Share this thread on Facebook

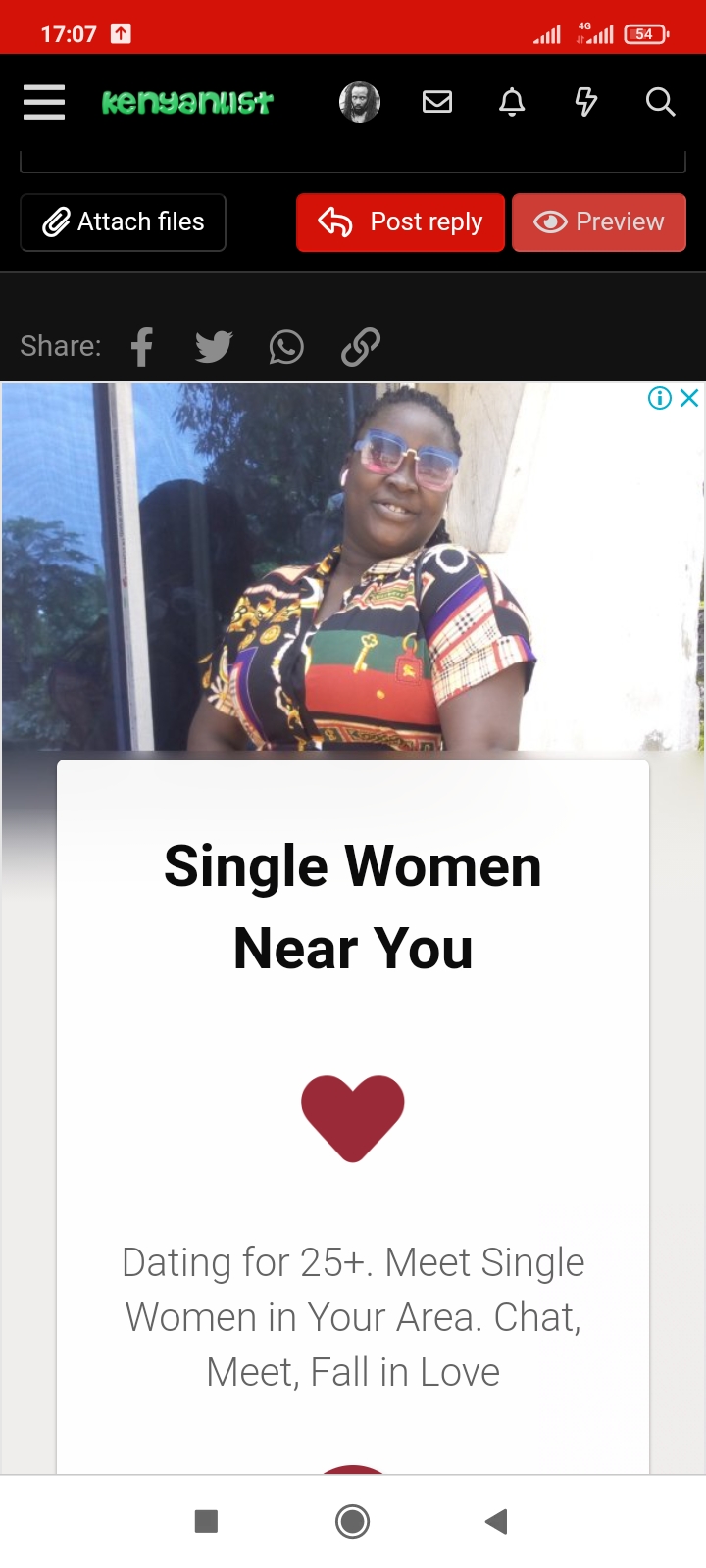click(142, 347)
